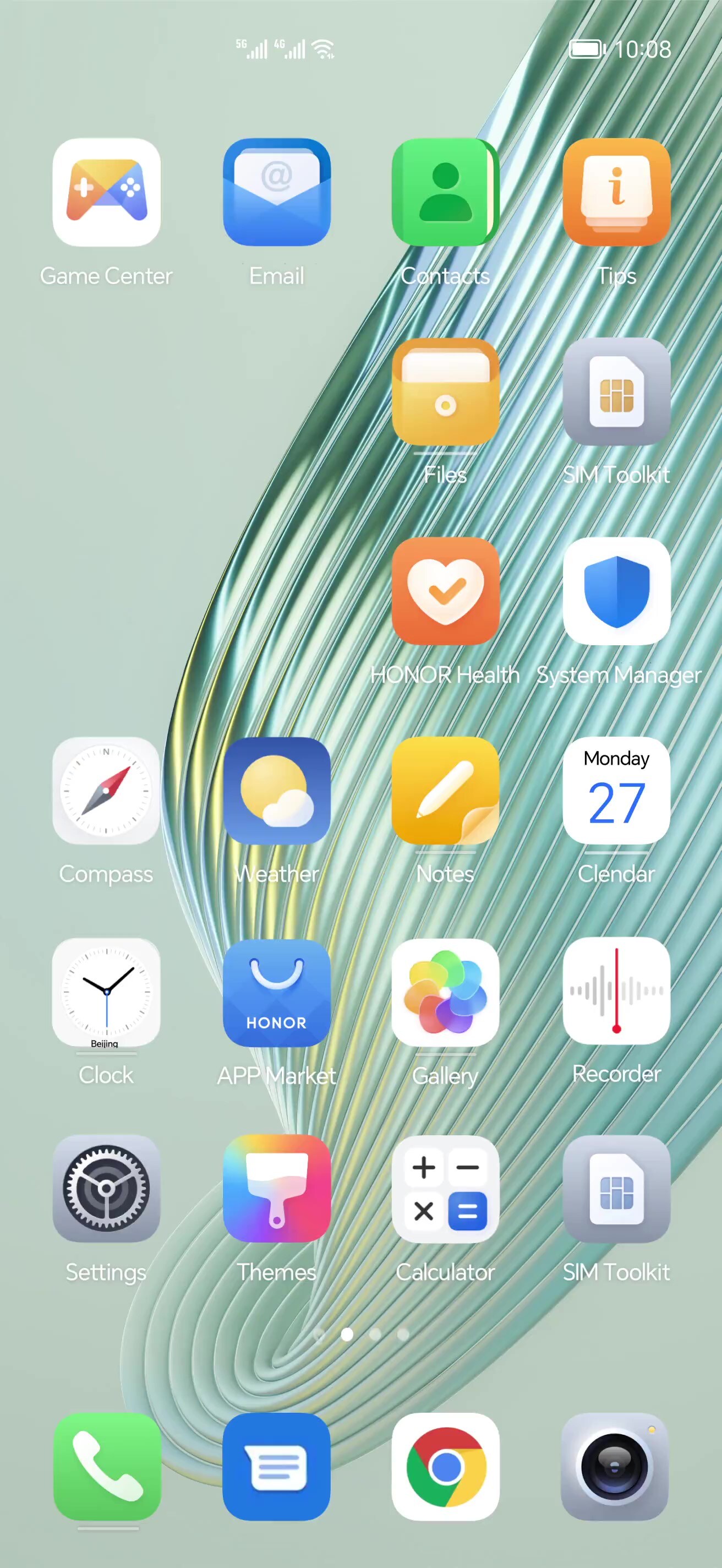Image resolution: width=722 pixels, height=1568 pixels.
Task: Open the Chrome browser in the dock
Action: point(445,1467)
